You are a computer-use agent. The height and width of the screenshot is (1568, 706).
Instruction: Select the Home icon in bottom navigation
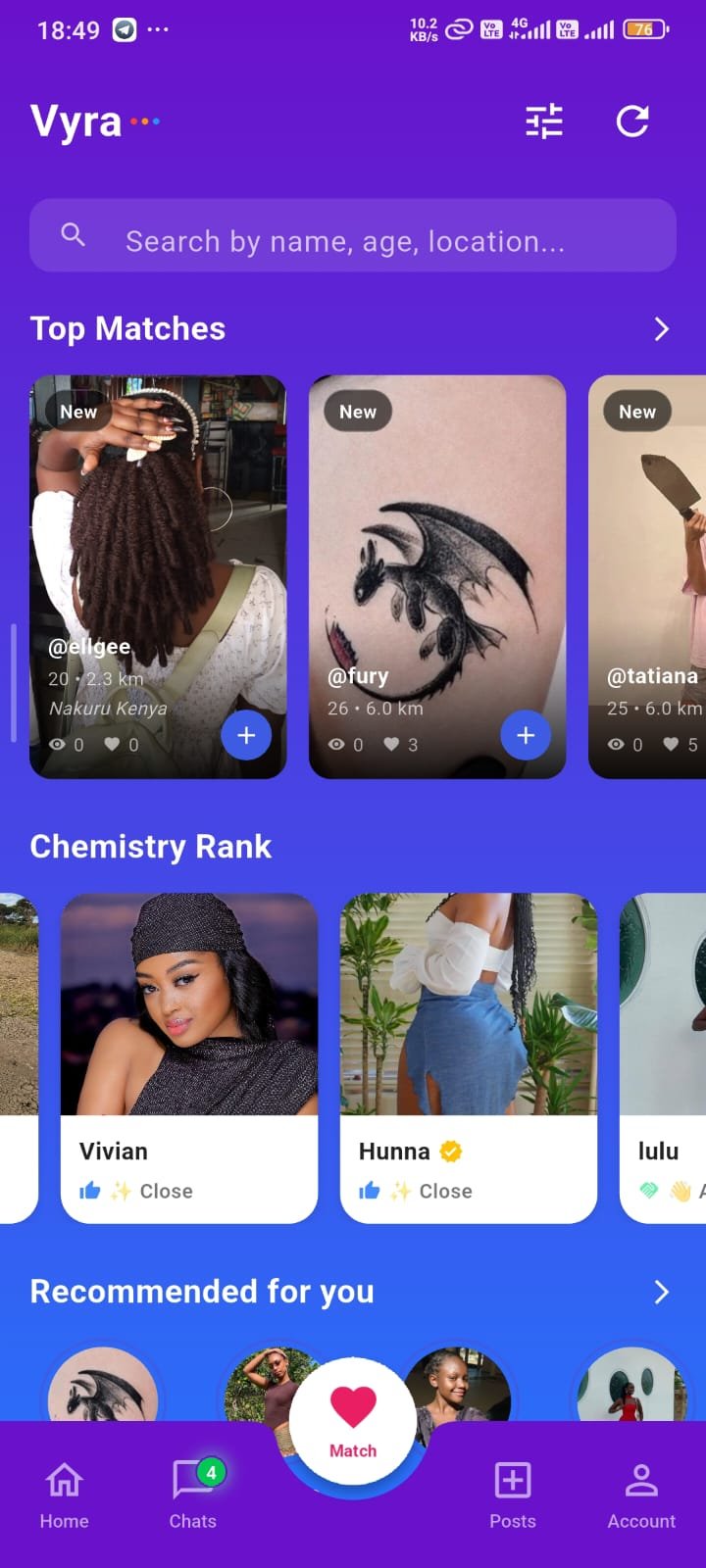click(64, 1480)
